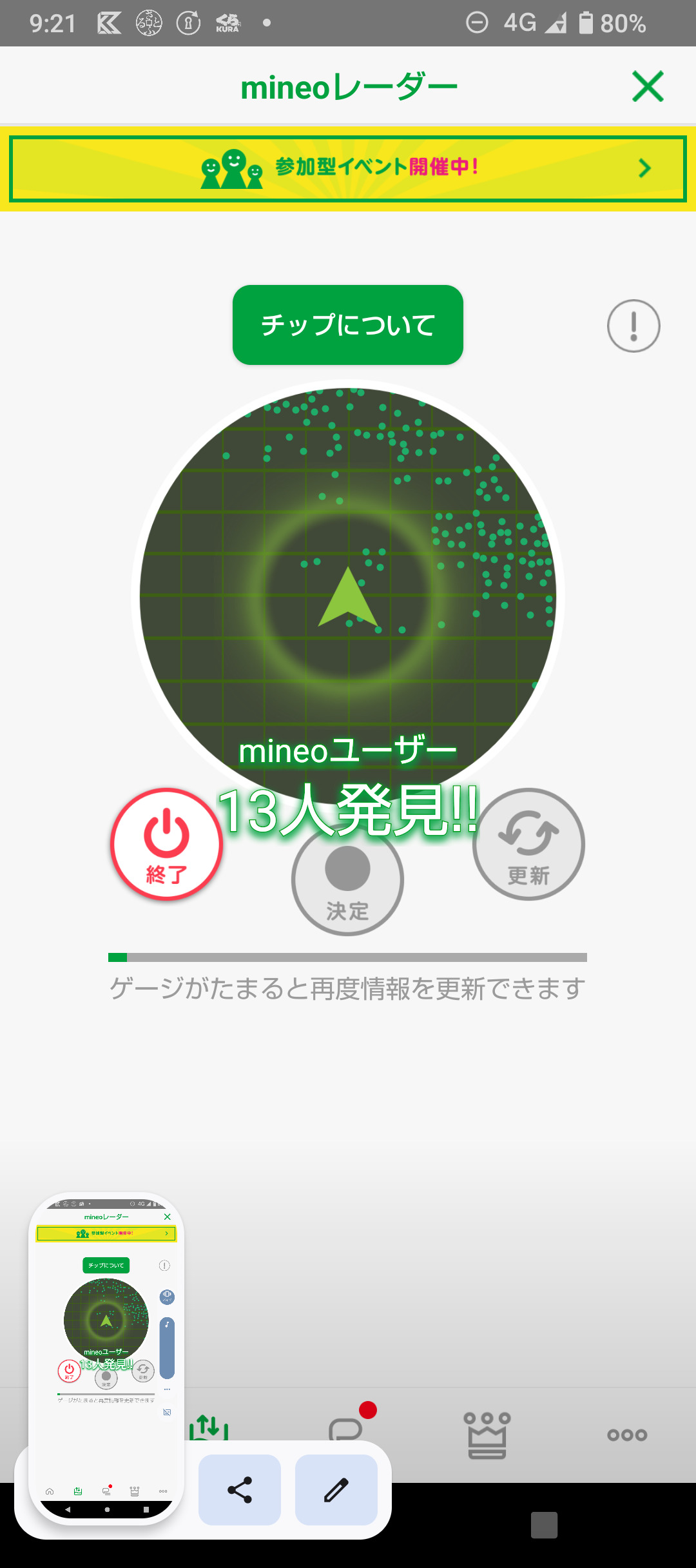Edit the captured screenshot with the pencil
Viewport: 696px width, 1568px height.
point(336,1490)
